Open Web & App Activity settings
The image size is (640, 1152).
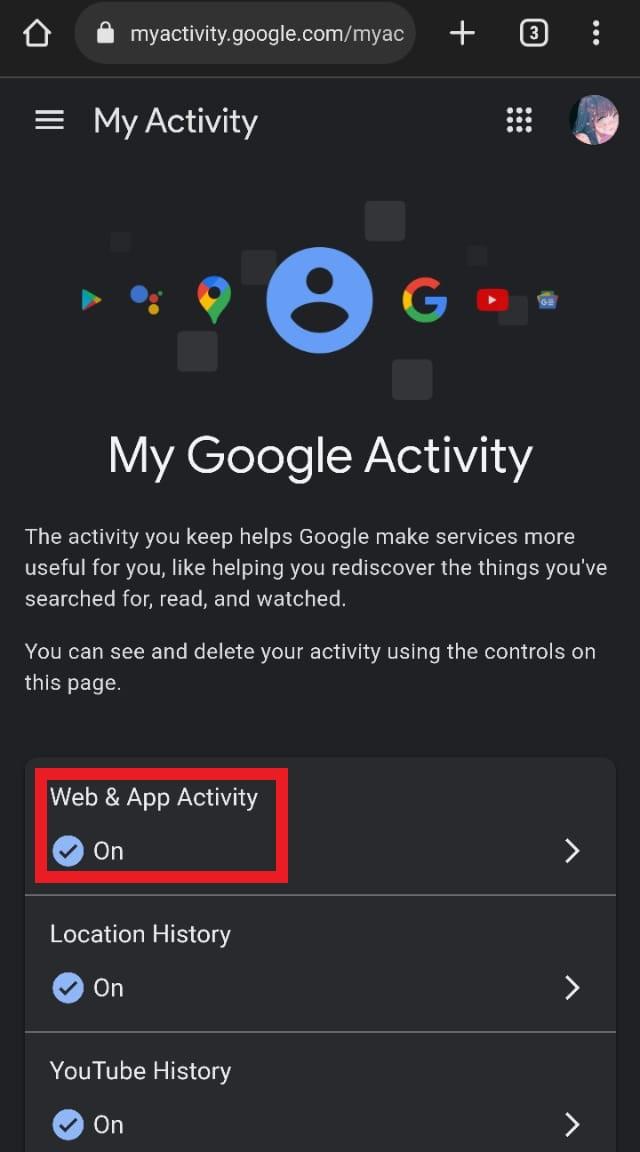tap(320, 827)
